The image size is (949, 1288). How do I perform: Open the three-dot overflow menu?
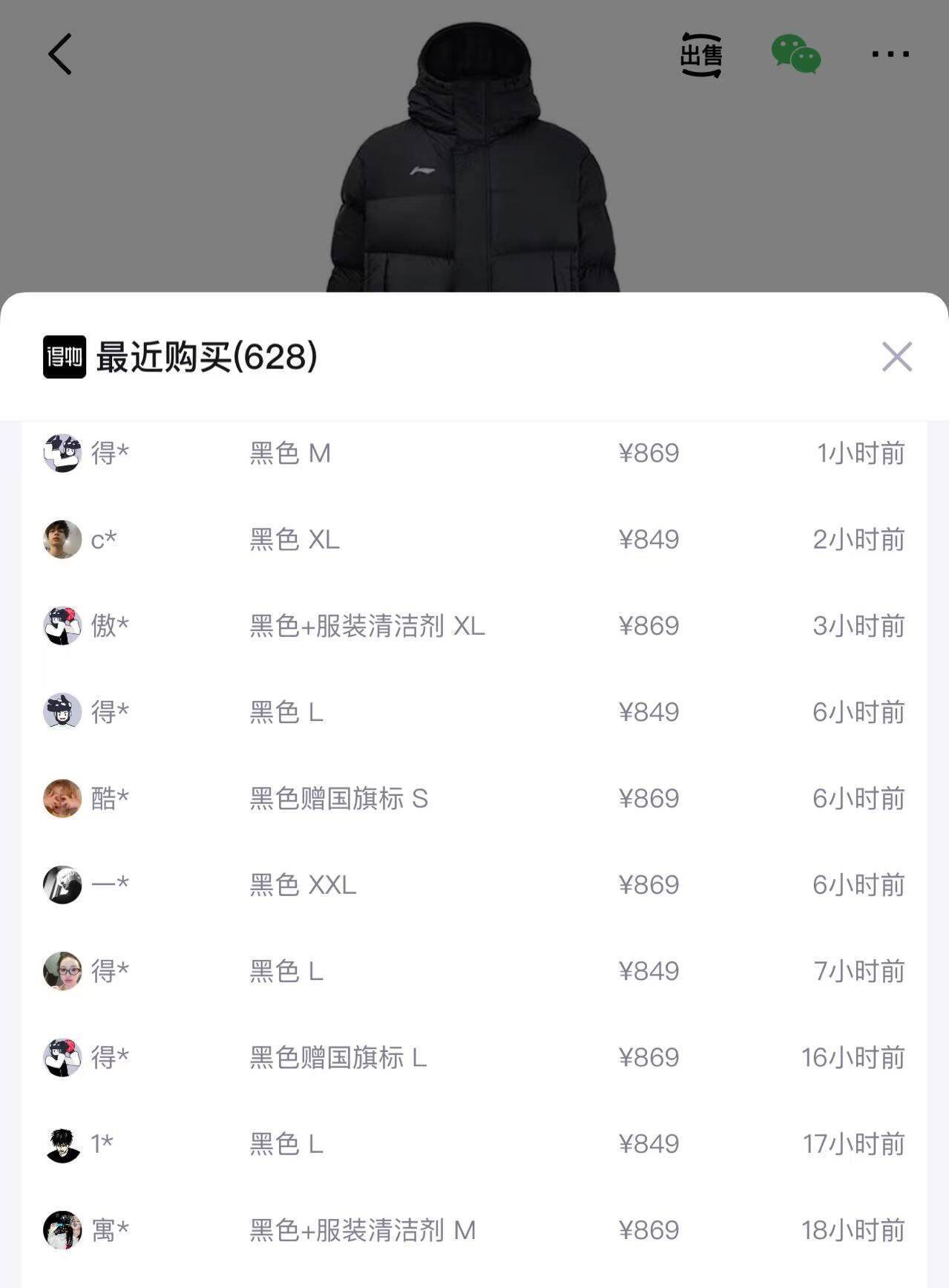(x=890, y=54)
